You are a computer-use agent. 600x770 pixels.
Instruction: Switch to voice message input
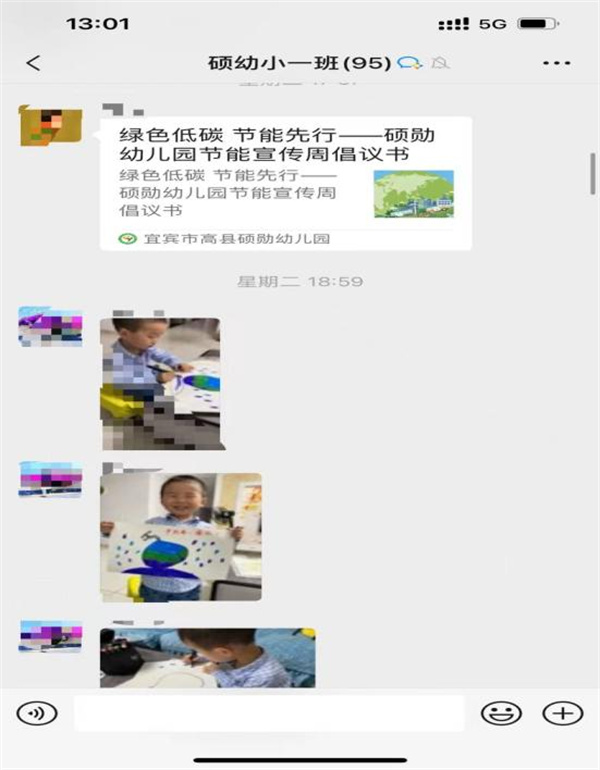pyautogui.click(x=37, y=713)
